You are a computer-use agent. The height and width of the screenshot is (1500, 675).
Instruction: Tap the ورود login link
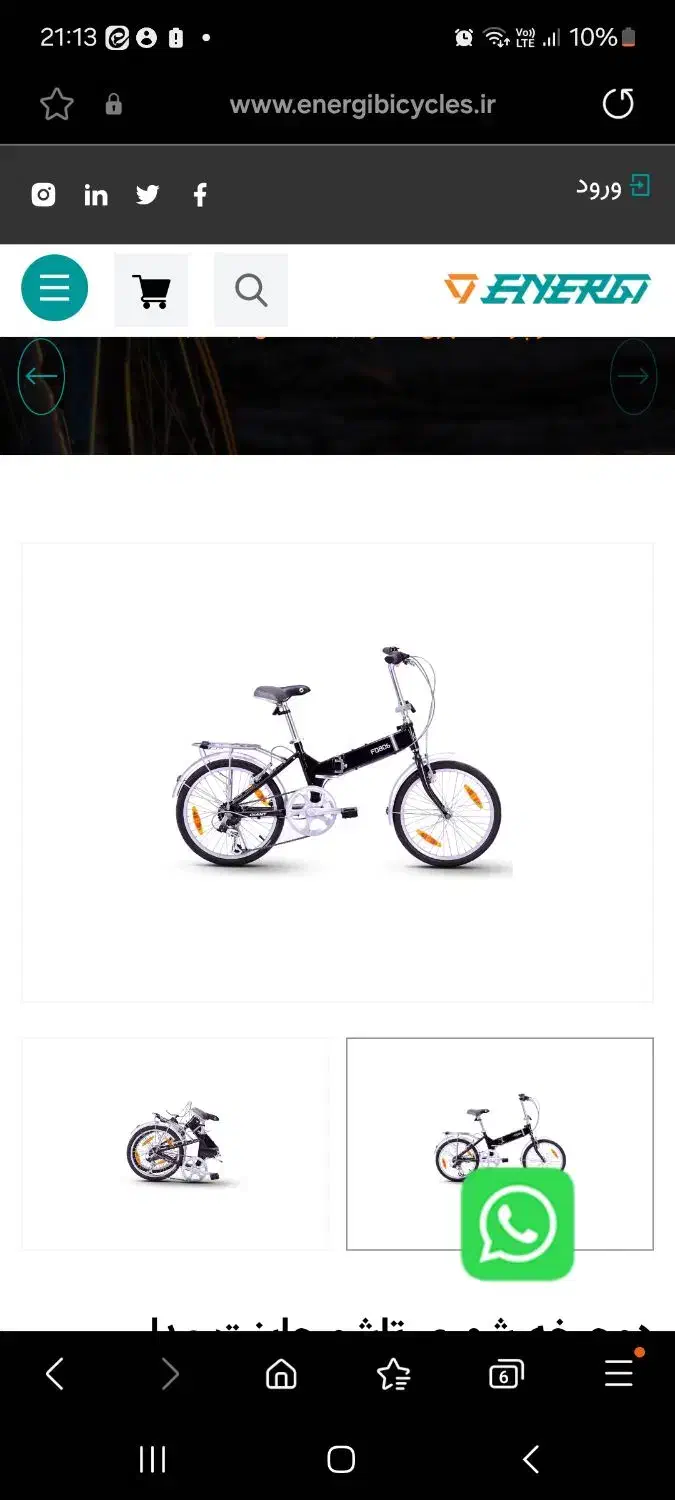612,187
